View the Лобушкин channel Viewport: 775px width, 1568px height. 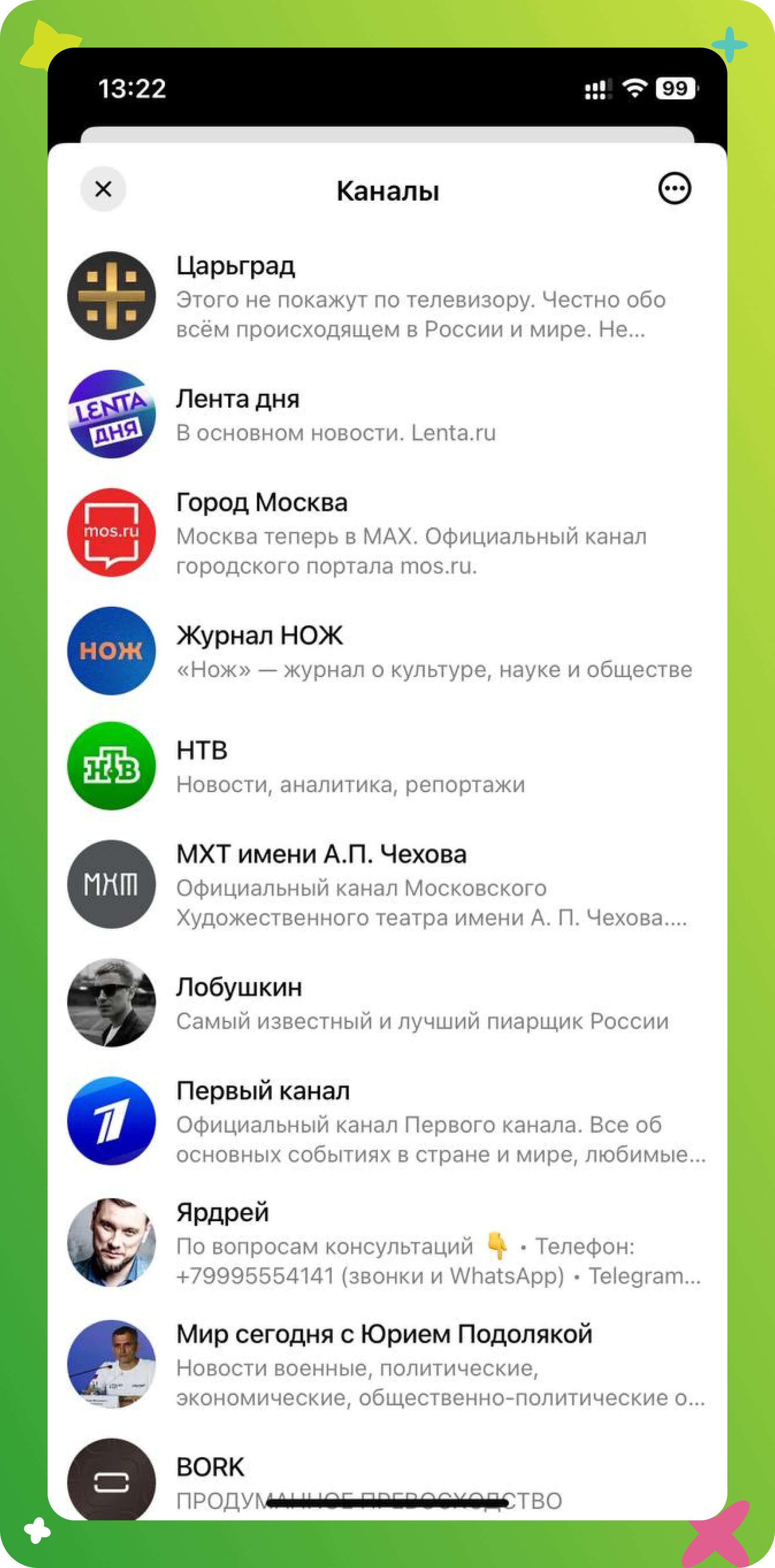[x=387, y=1002]
